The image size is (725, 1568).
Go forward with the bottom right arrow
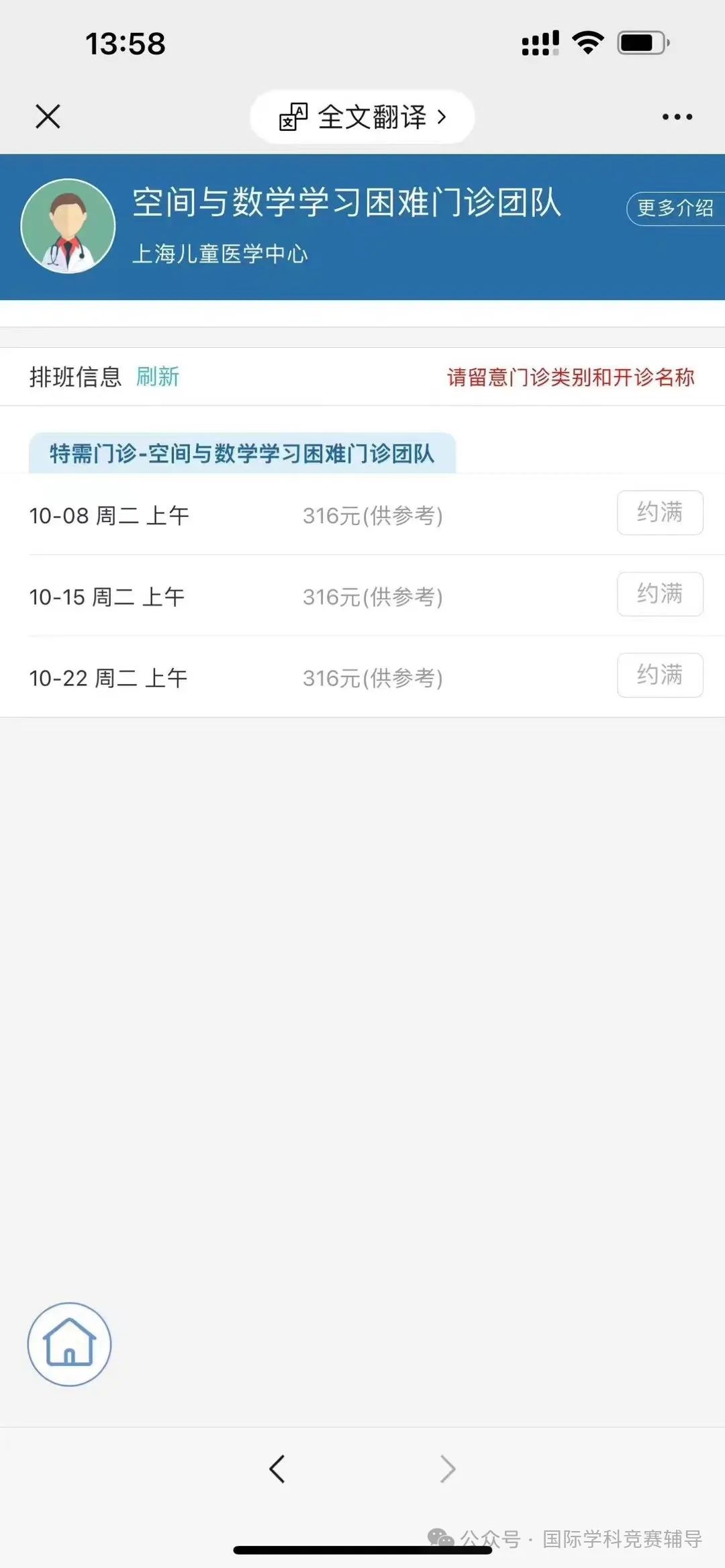[x=448, y=1469]
